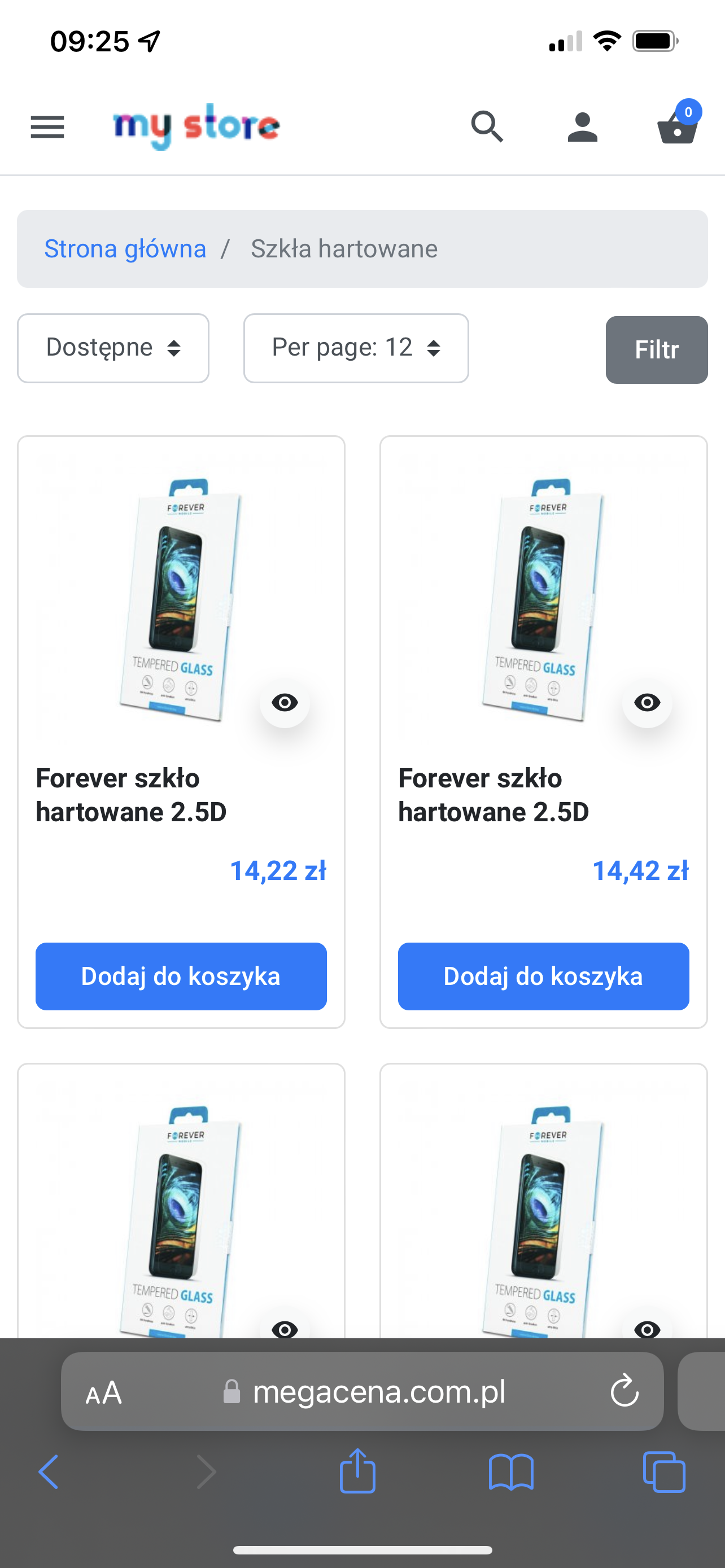725x1568 pixels.
Task: Quick view the 14,22 zł product
Action: click(x=284, y=702)
